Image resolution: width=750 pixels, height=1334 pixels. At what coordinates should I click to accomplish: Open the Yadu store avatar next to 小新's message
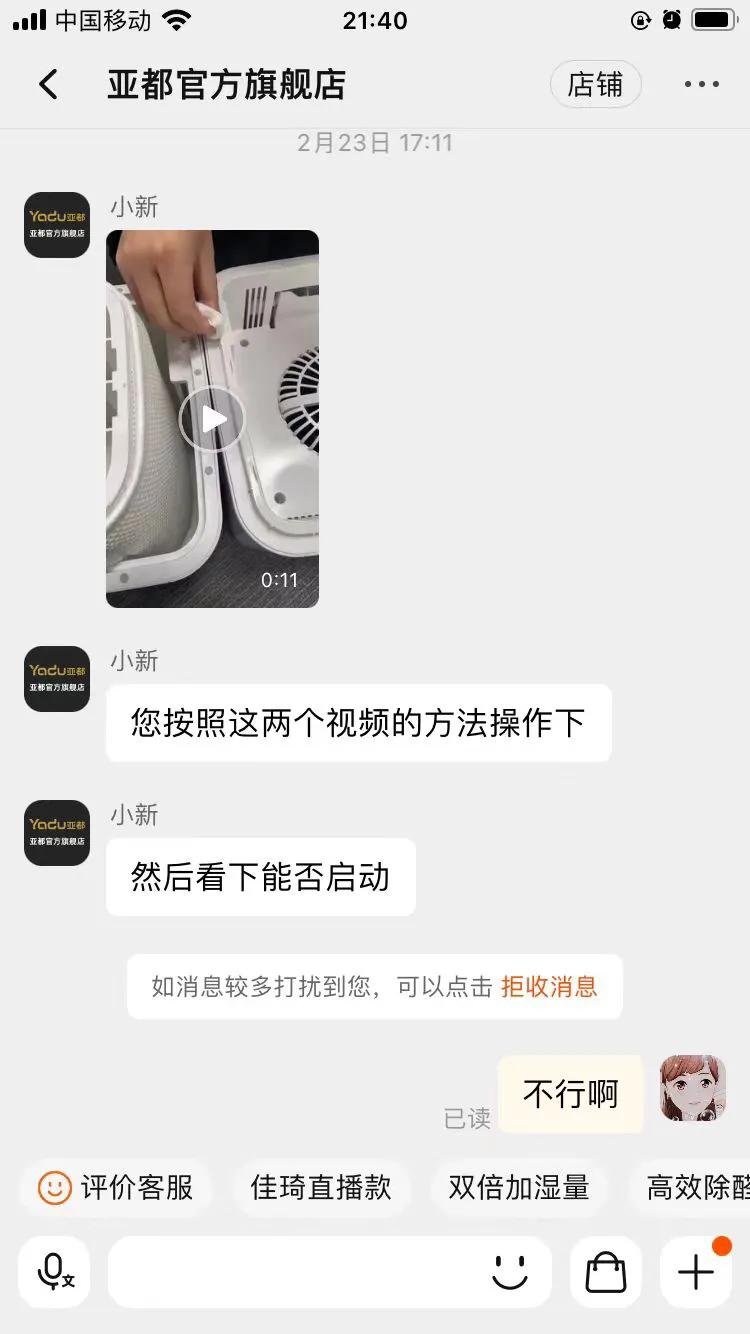(x=56, y=225)
